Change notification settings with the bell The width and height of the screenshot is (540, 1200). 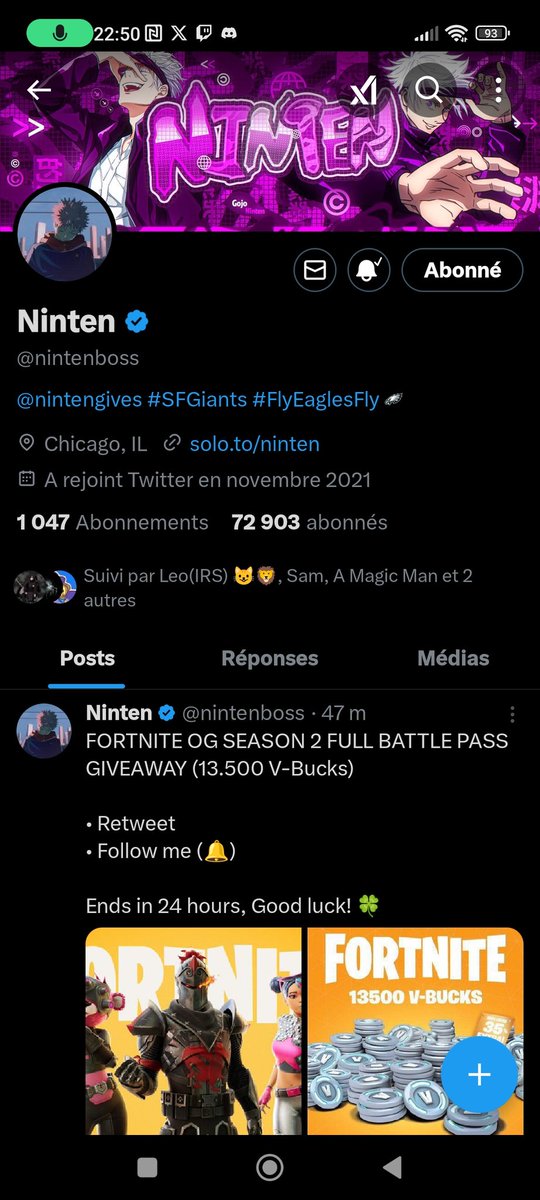[369, 270]
